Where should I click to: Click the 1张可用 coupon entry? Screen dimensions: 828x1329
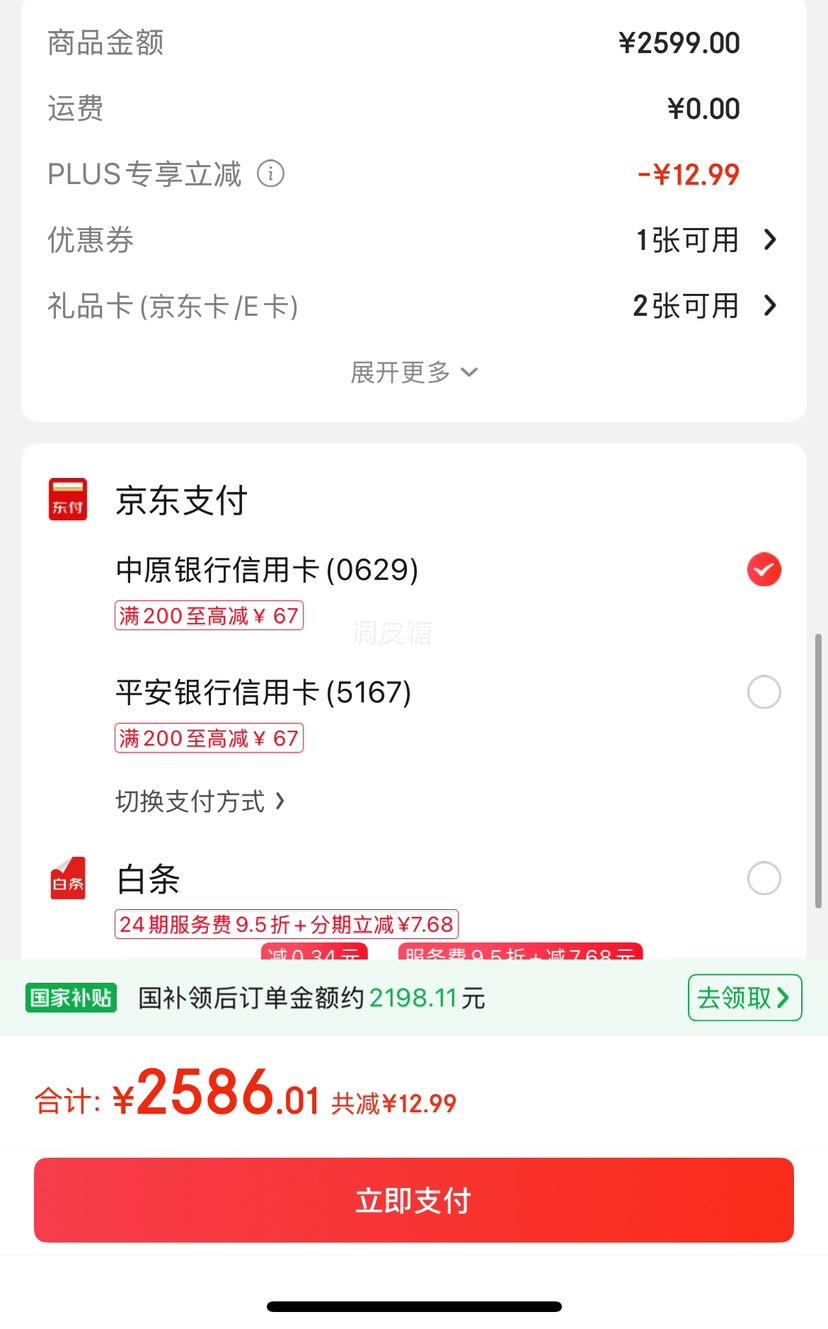click(x=688, y=240)
